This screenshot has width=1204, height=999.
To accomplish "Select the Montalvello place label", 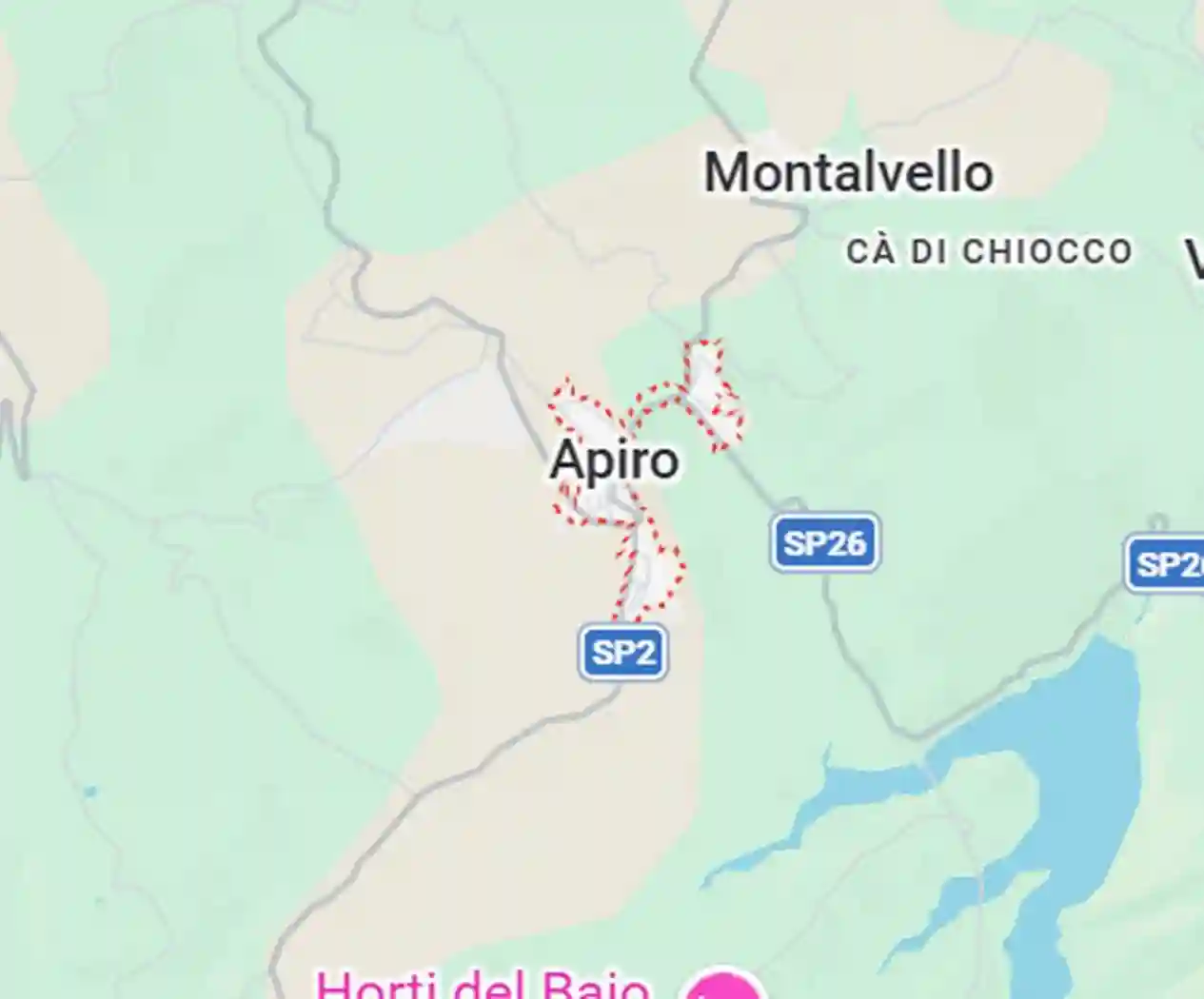I will coord(848,173).
